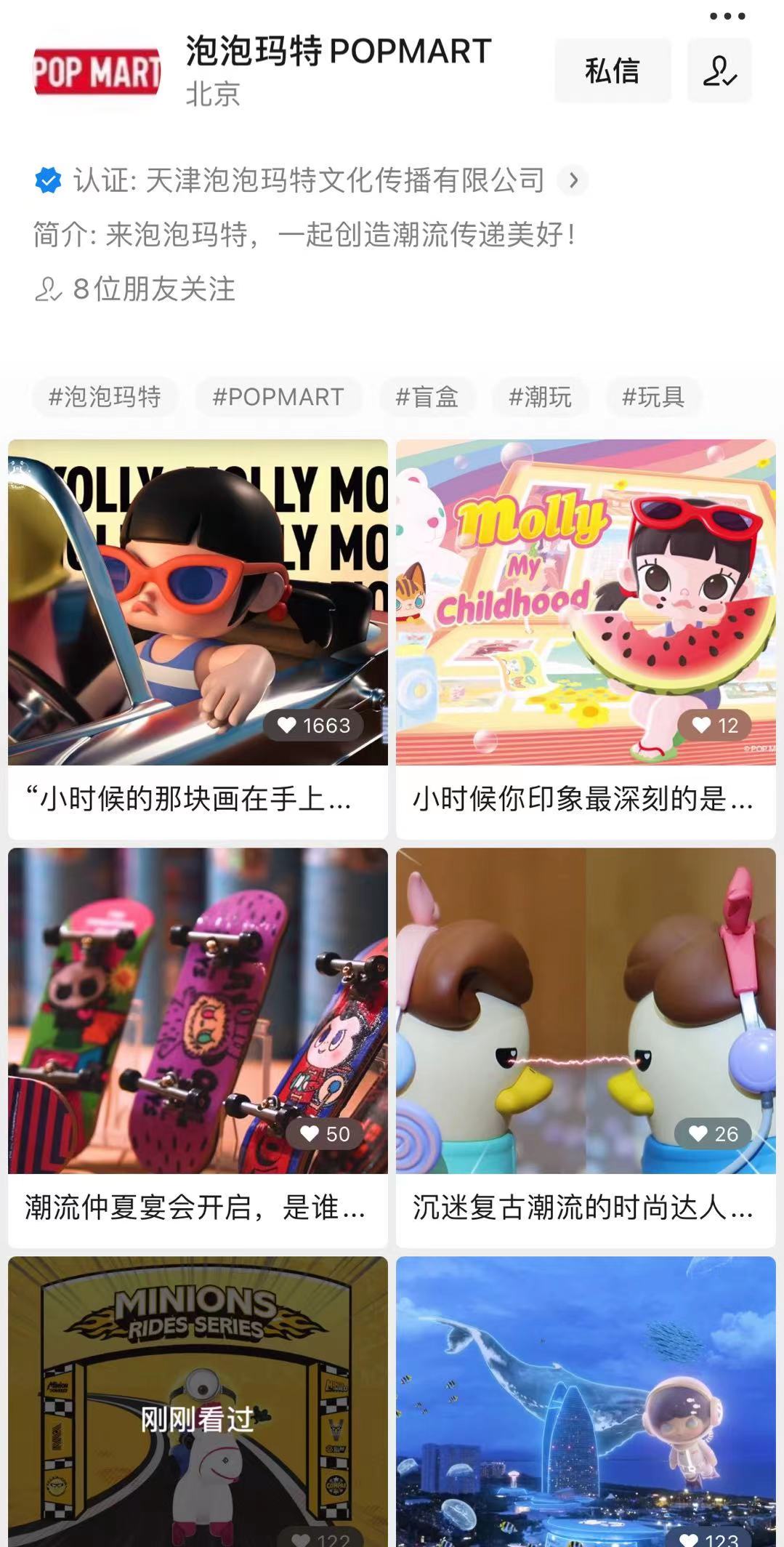Open the Molly My Childhood post "小时候你印象最深刻的是…"

coord(586,639)
